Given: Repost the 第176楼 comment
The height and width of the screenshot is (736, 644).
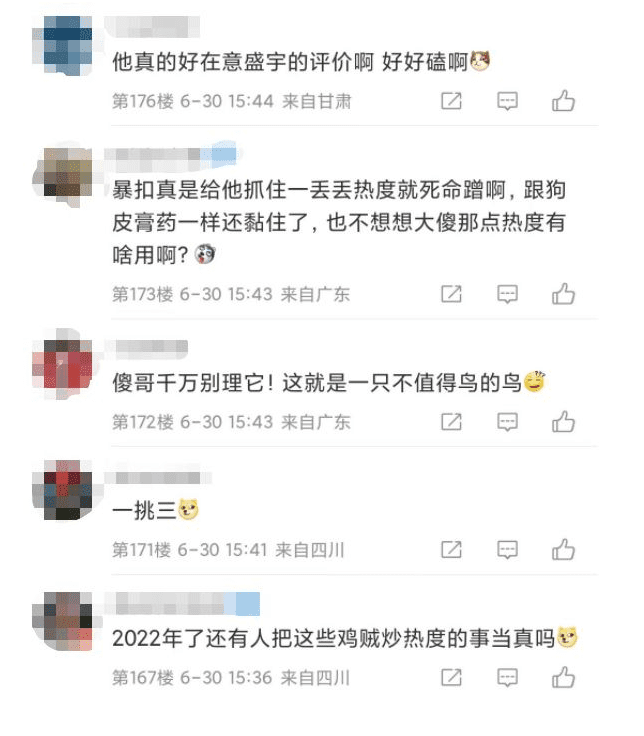Looking at the screenshot, I should (x=452, y=101).
